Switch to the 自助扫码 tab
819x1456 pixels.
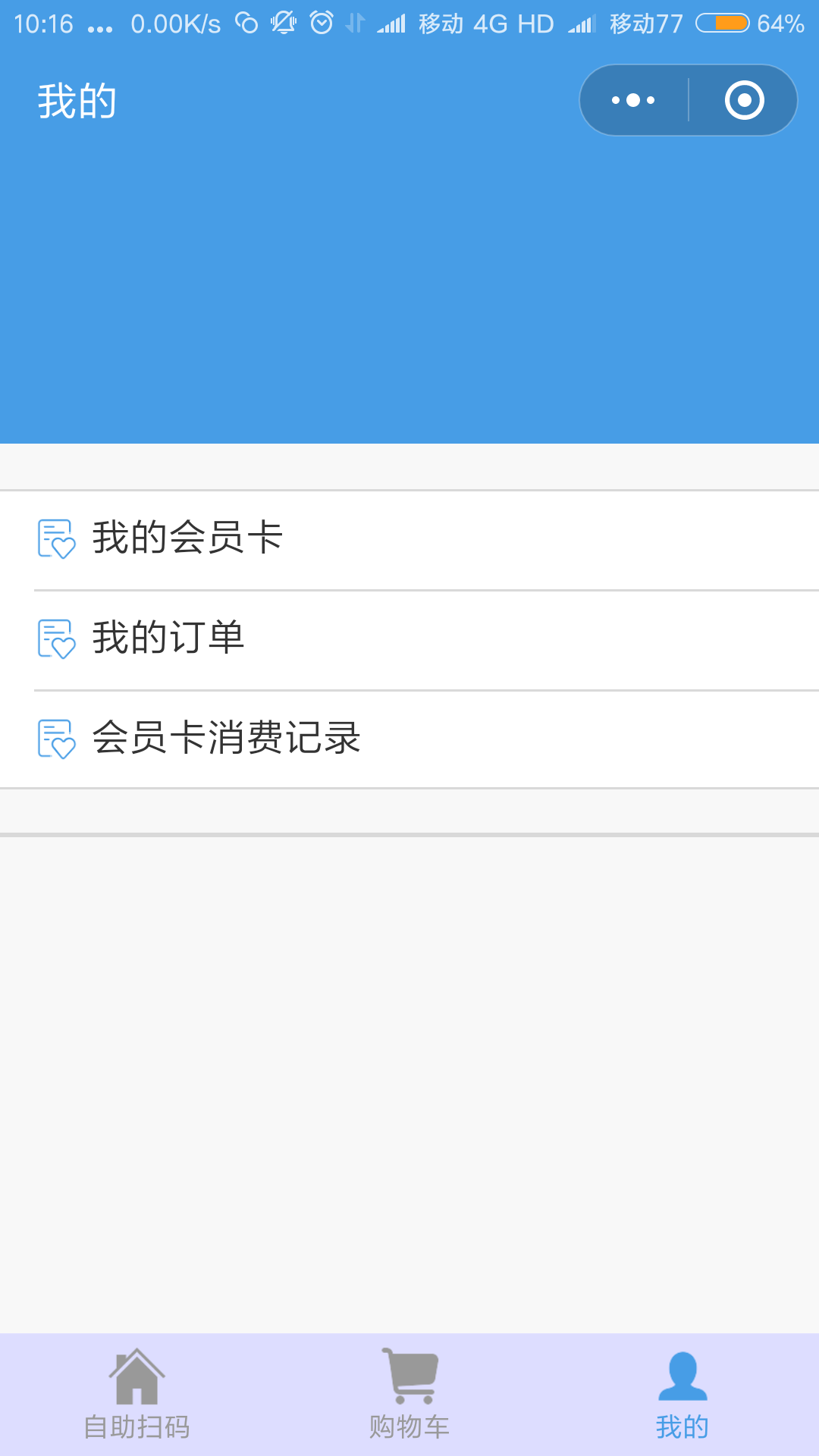click(136, 1395)
